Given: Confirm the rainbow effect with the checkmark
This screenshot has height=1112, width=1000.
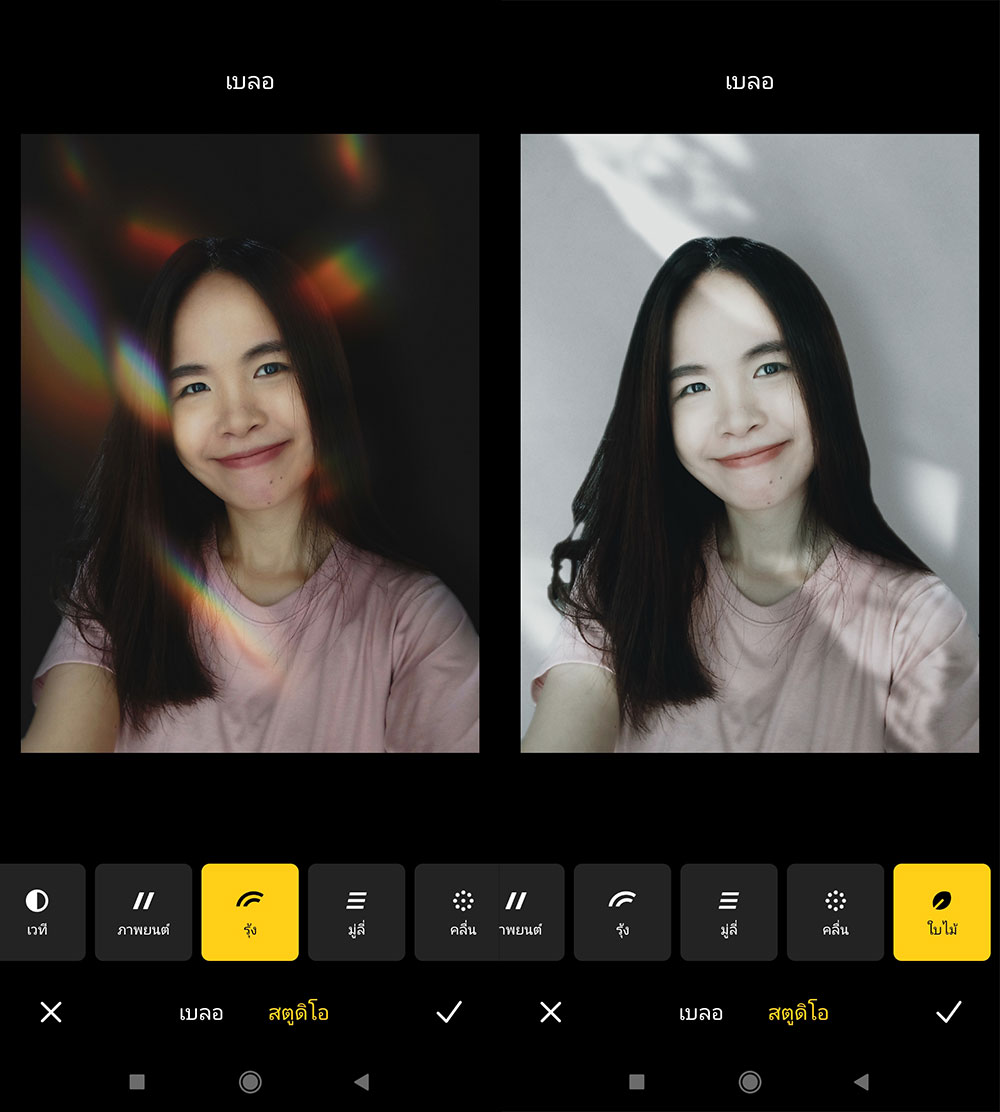Looking at the screenshot, I should [x=449, y=1012].
